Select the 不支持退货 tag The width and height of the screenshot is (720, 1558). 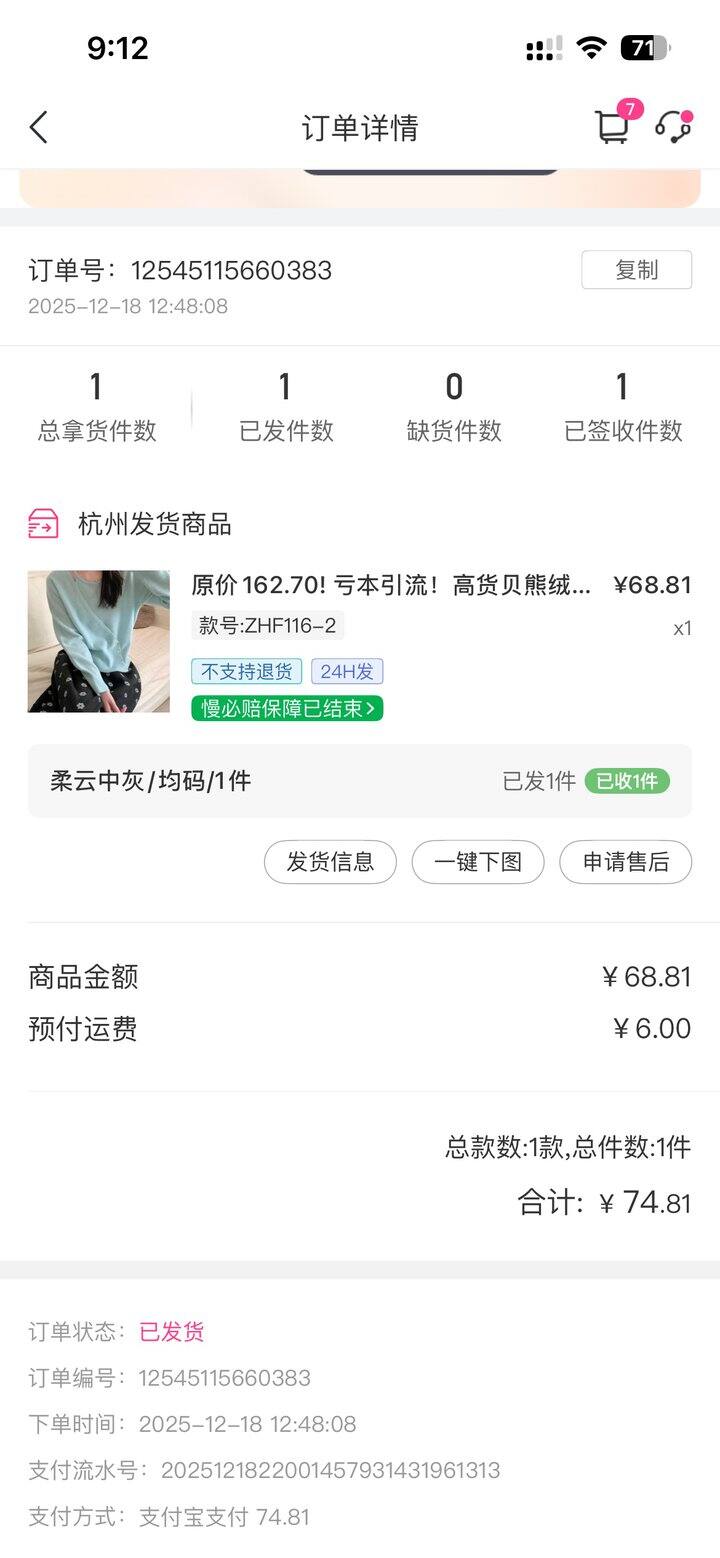point(246,673)
